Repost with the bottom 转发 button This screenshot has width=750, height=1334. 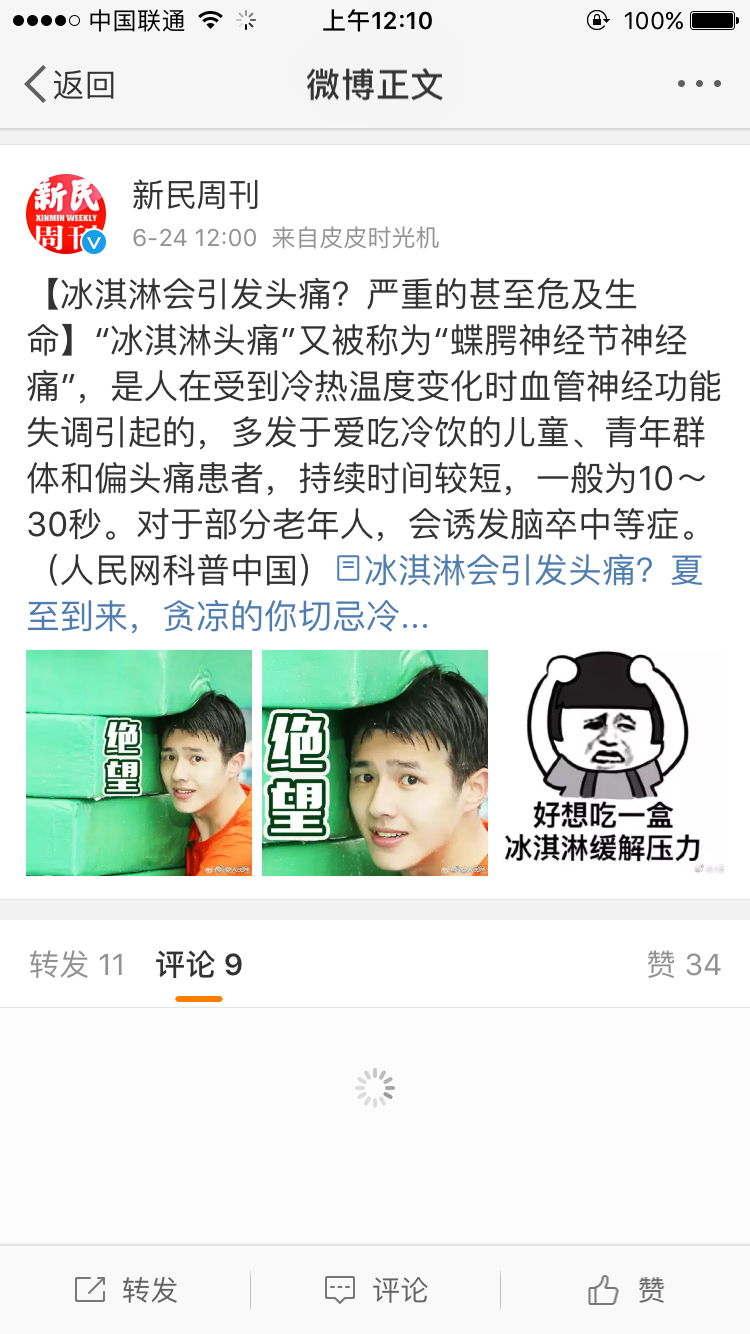[x=126, y=1290]
